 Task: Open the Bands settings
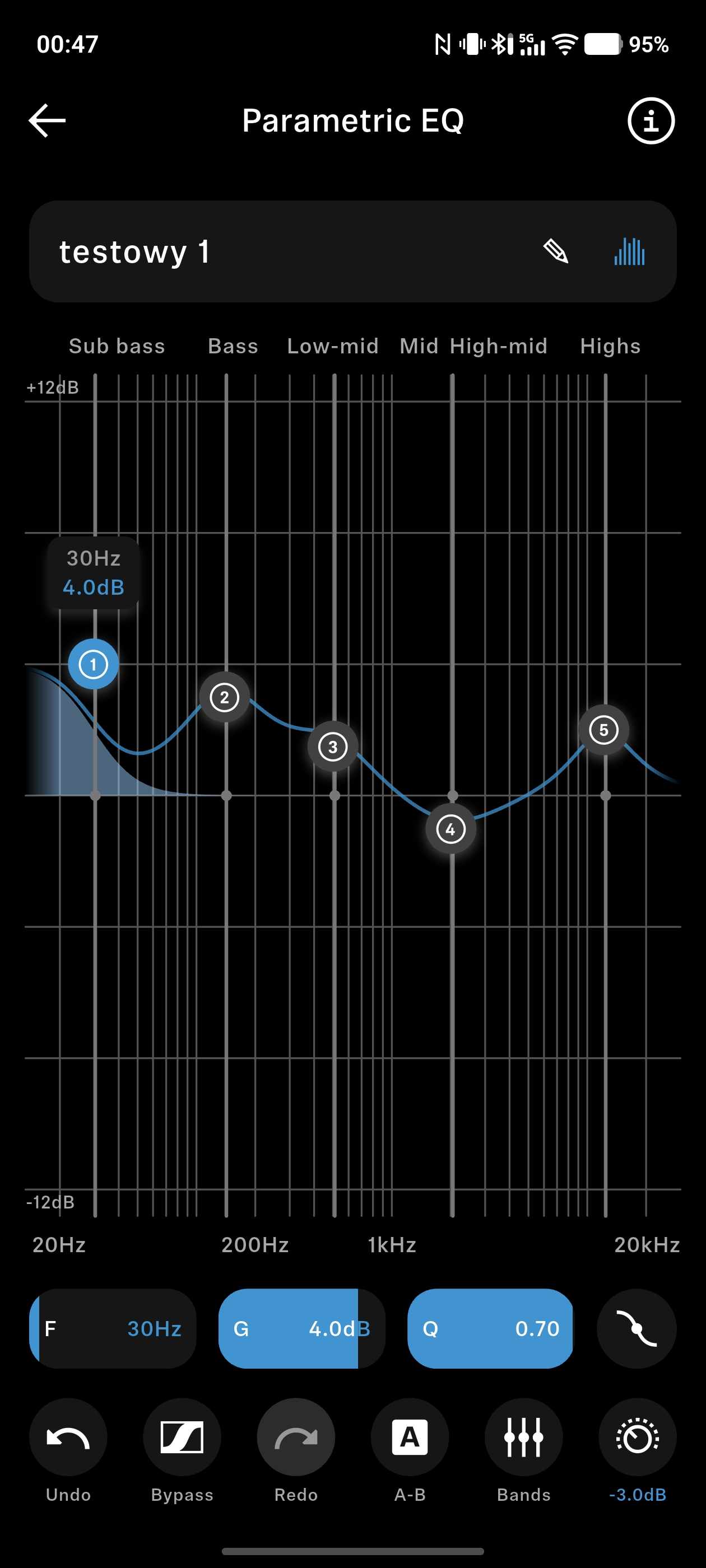(x=524, y=1437)
